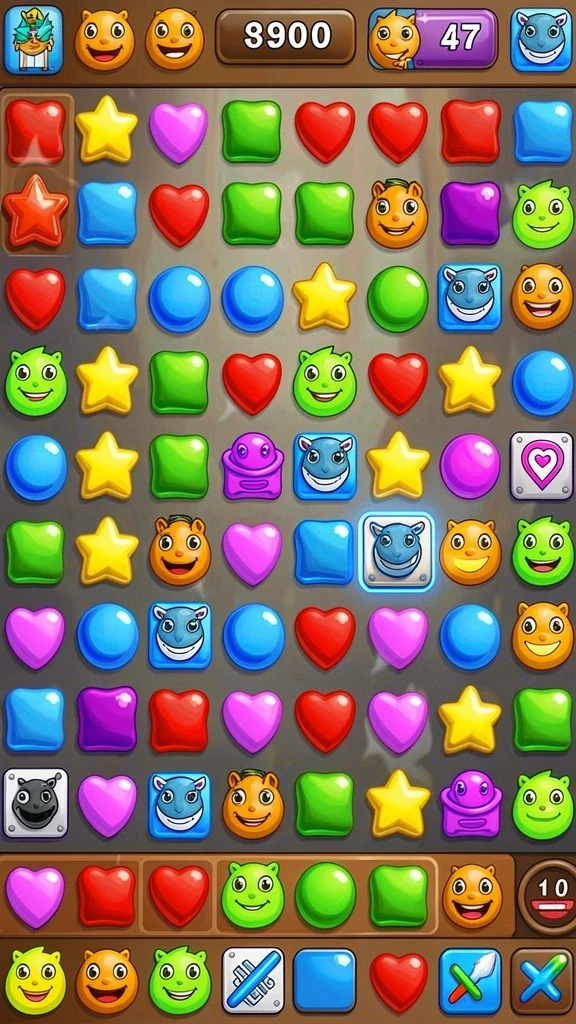Tap the glowing highlighted hippo tile
The height and width of the screenshot is (1024, 576).
tap(397, 552)
